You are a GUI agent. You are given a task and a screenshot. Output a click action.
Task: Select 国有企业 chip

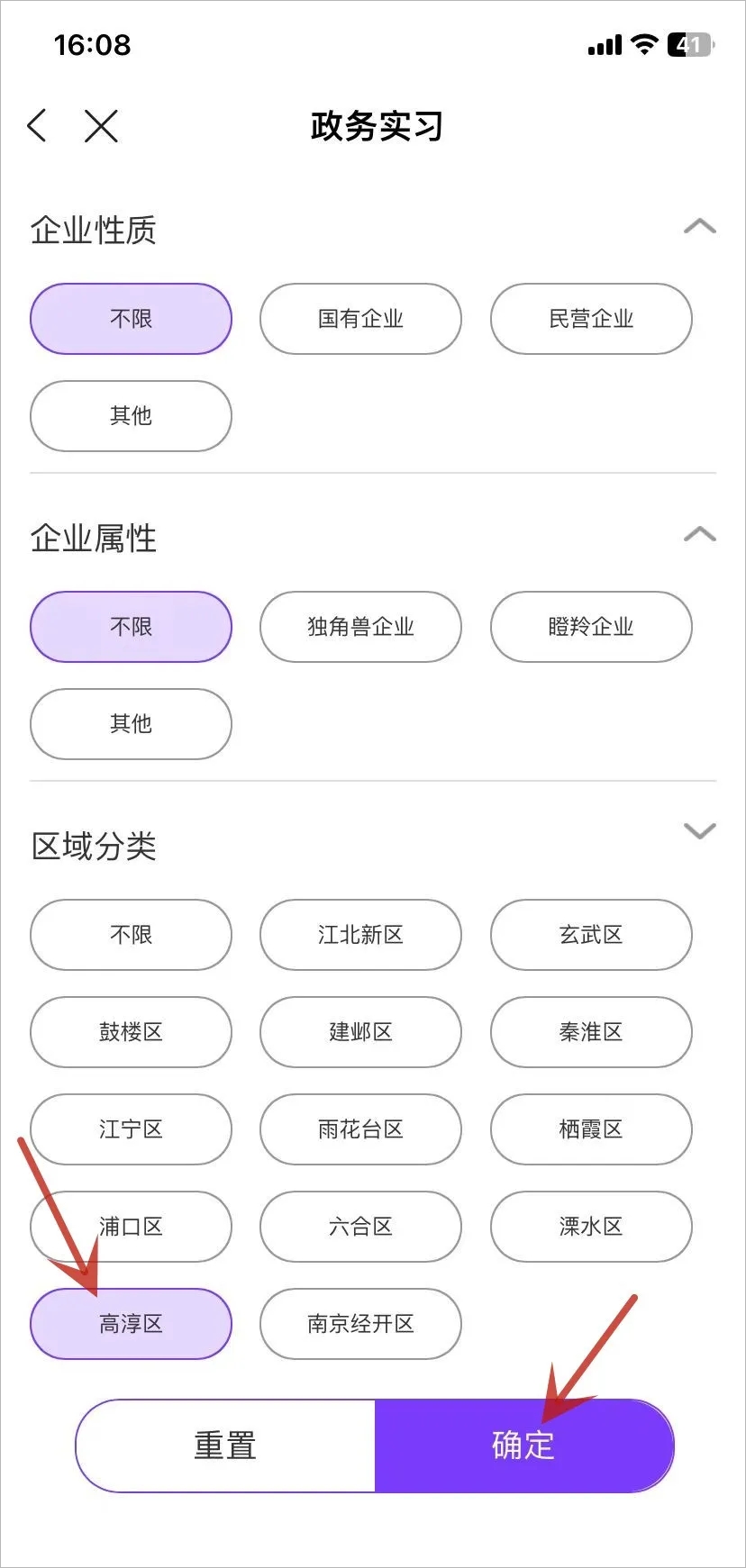click(x=360, y=319)
